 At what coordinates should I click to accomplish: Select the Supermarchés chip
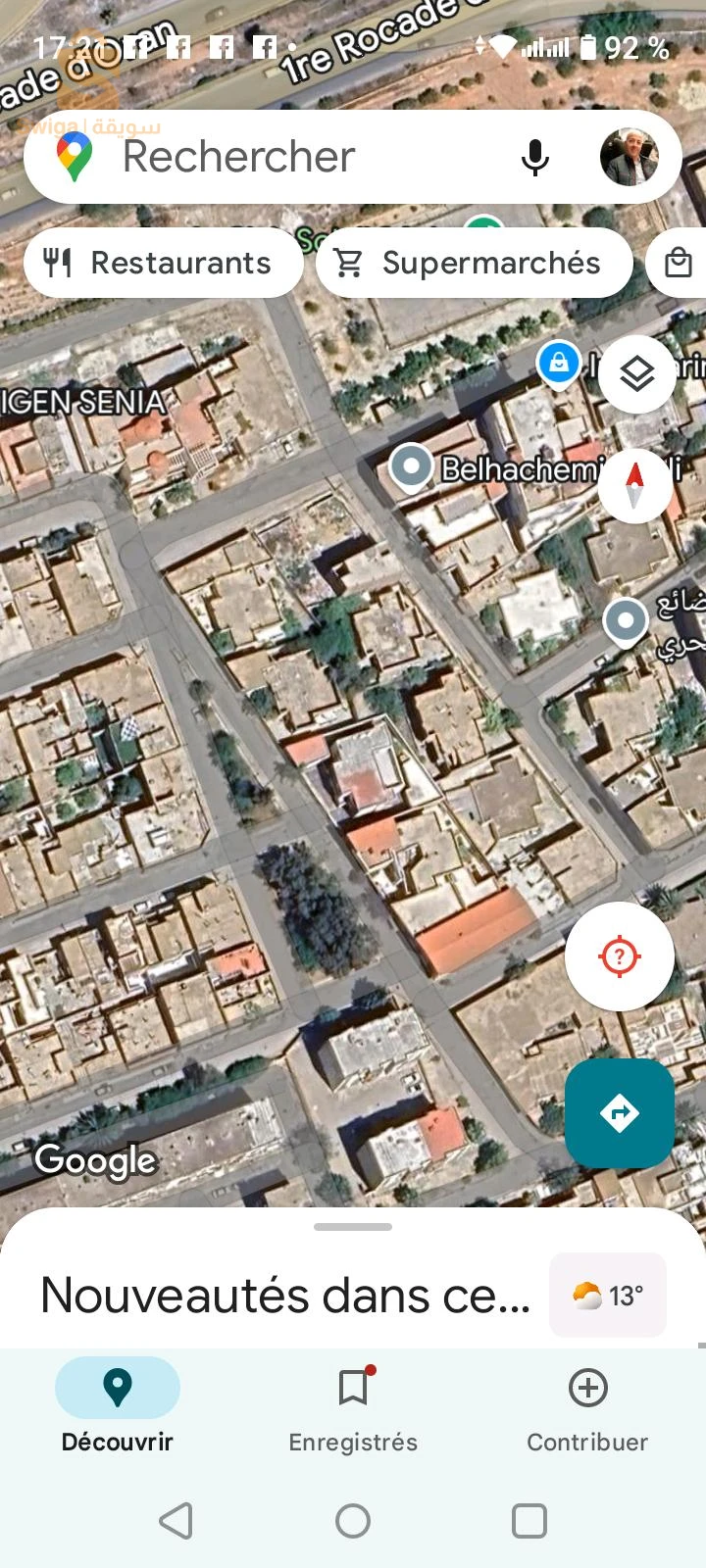474,263
